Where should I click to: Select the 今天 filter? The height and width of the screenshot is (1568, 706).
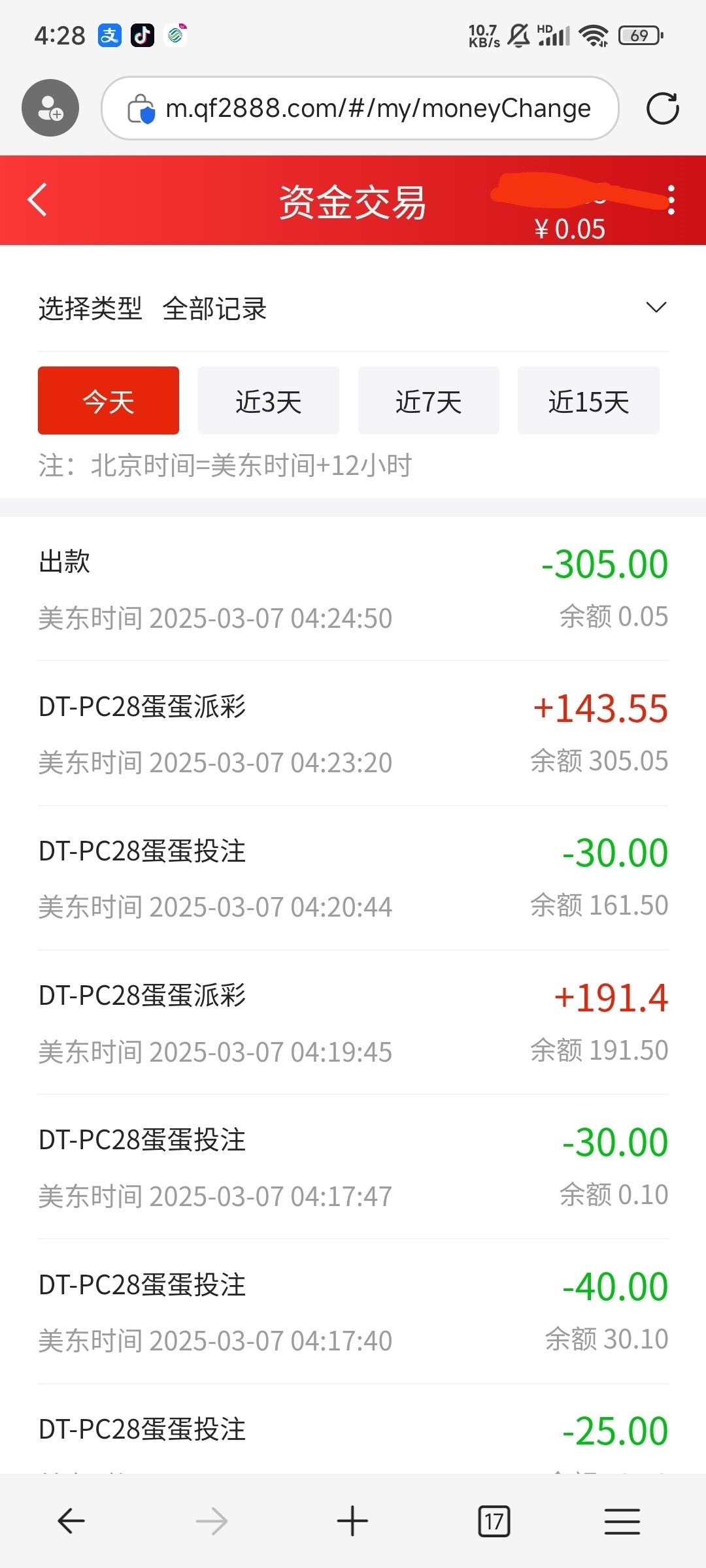[x=109, y=400]
